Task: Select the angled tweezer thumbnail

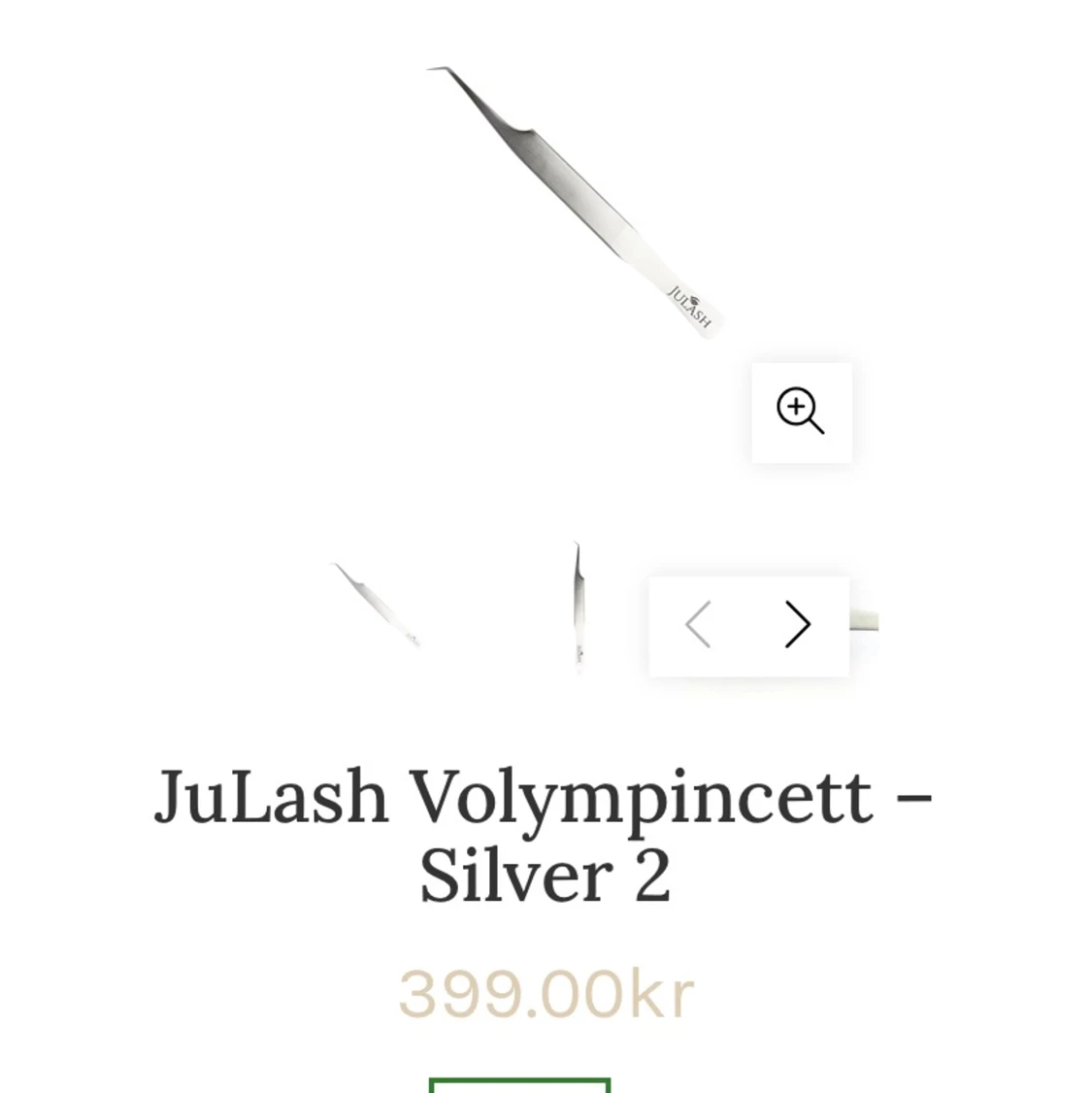Action: pos(378,605)
